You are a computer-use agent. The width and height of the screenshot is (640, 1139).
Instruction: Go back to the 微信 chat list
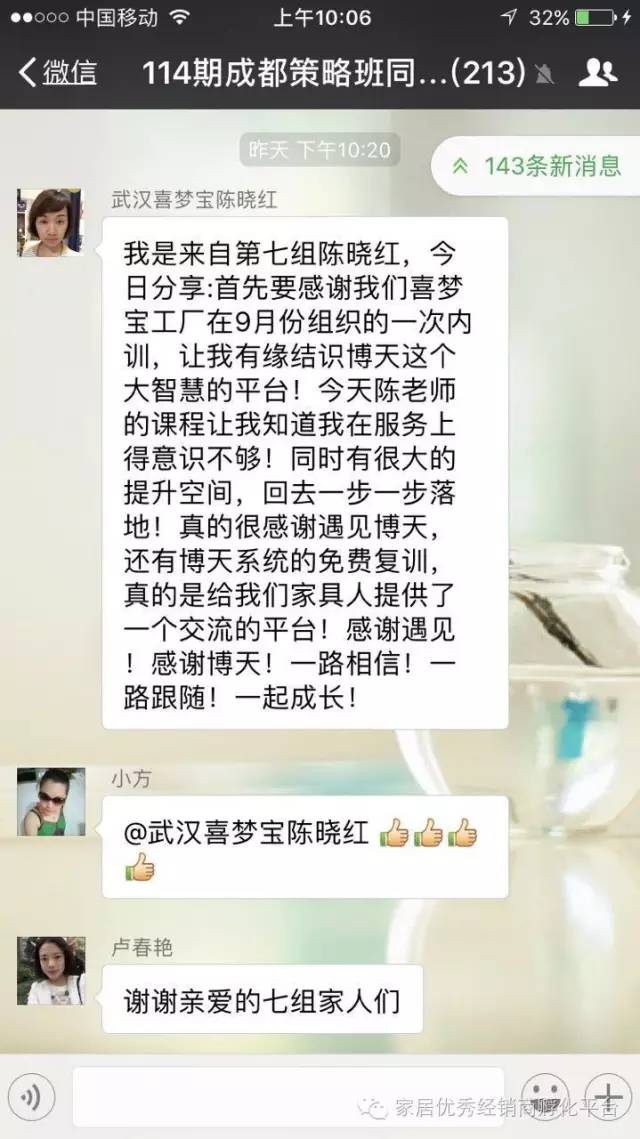pyautogui.click(x=58, y=72)
